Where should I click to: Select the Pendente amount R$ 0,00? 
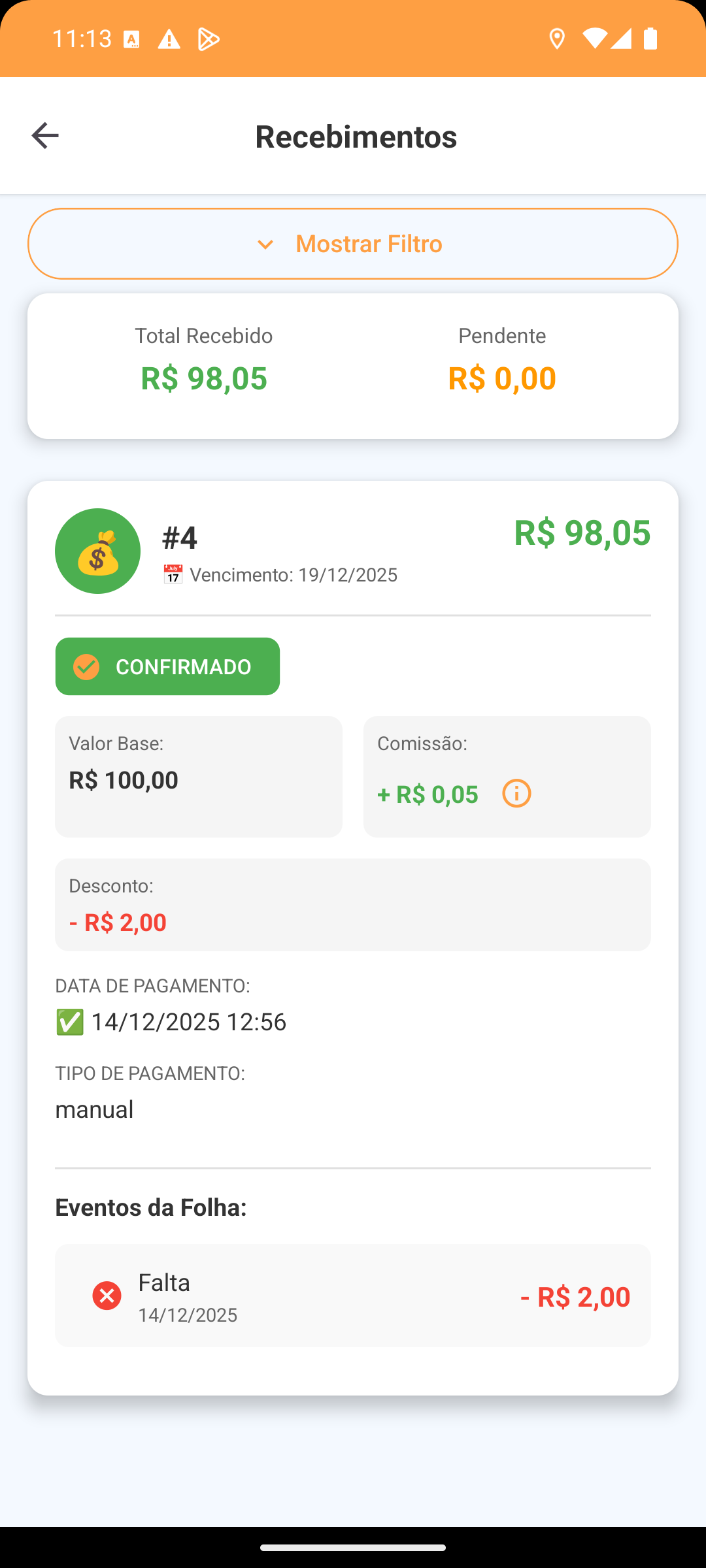(501, 379)
